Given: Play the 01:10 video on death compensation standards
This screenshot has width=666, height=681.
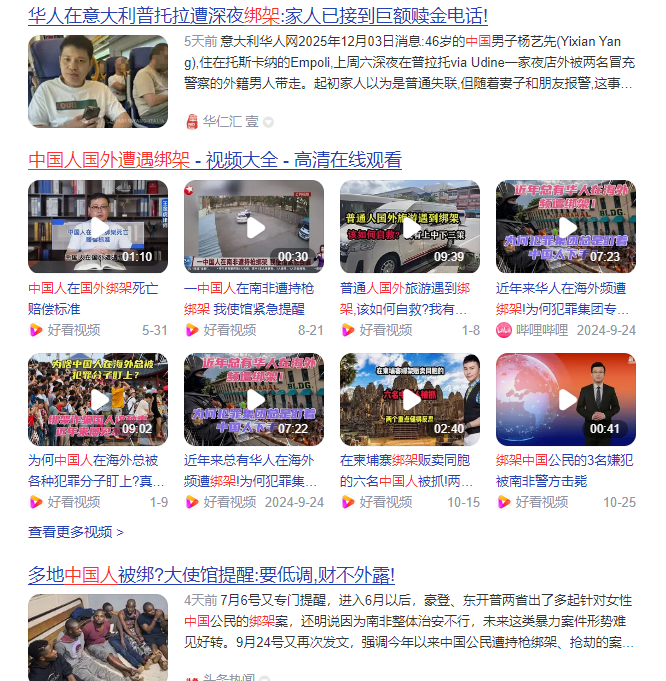Looking at the screenshot, I should [98, 227].
